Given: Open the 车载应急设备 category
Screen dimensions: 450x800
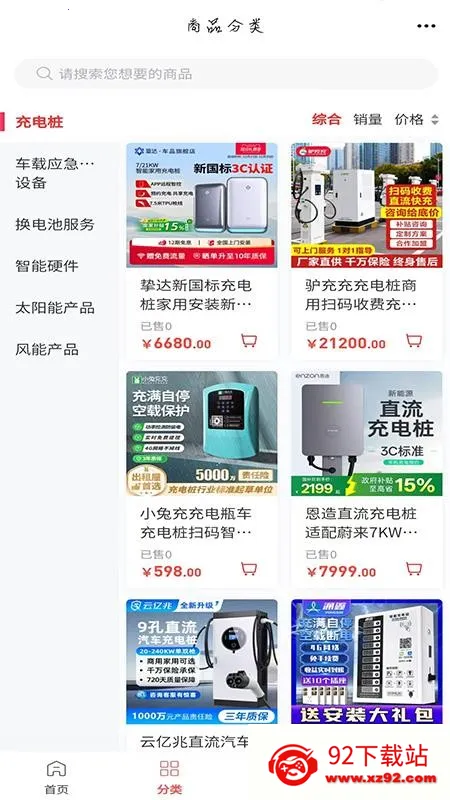Looking at the screenshot, I should click(x=55, y=173).
